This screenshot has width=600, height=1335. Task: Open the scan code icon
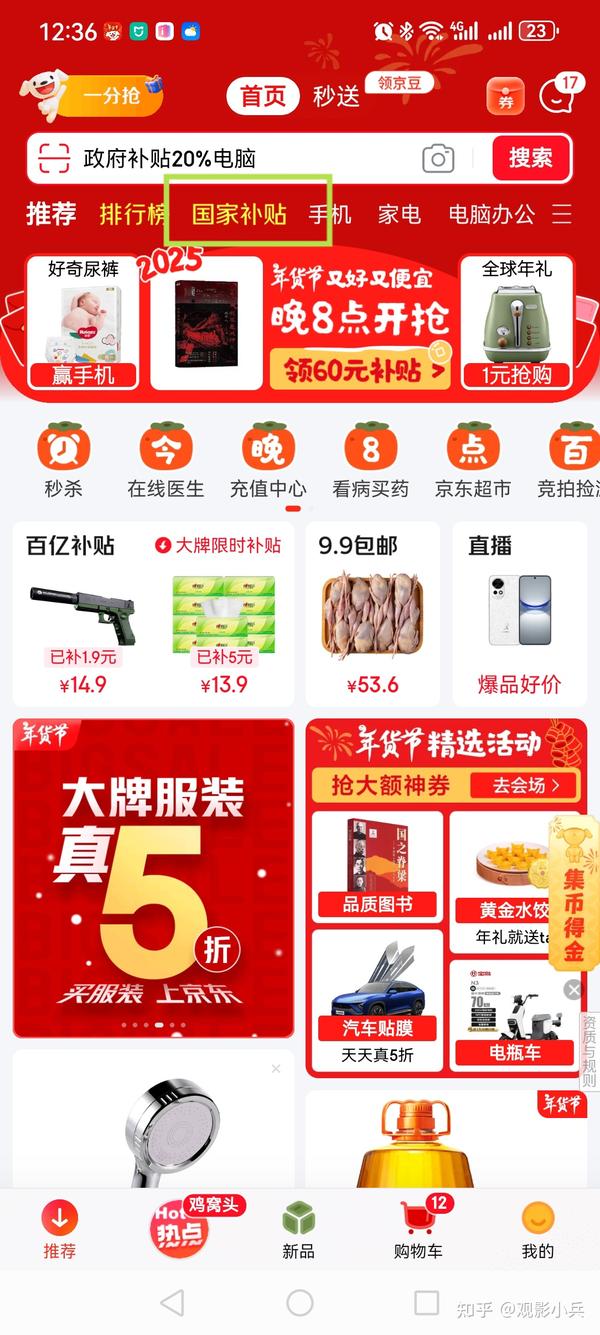54,158
